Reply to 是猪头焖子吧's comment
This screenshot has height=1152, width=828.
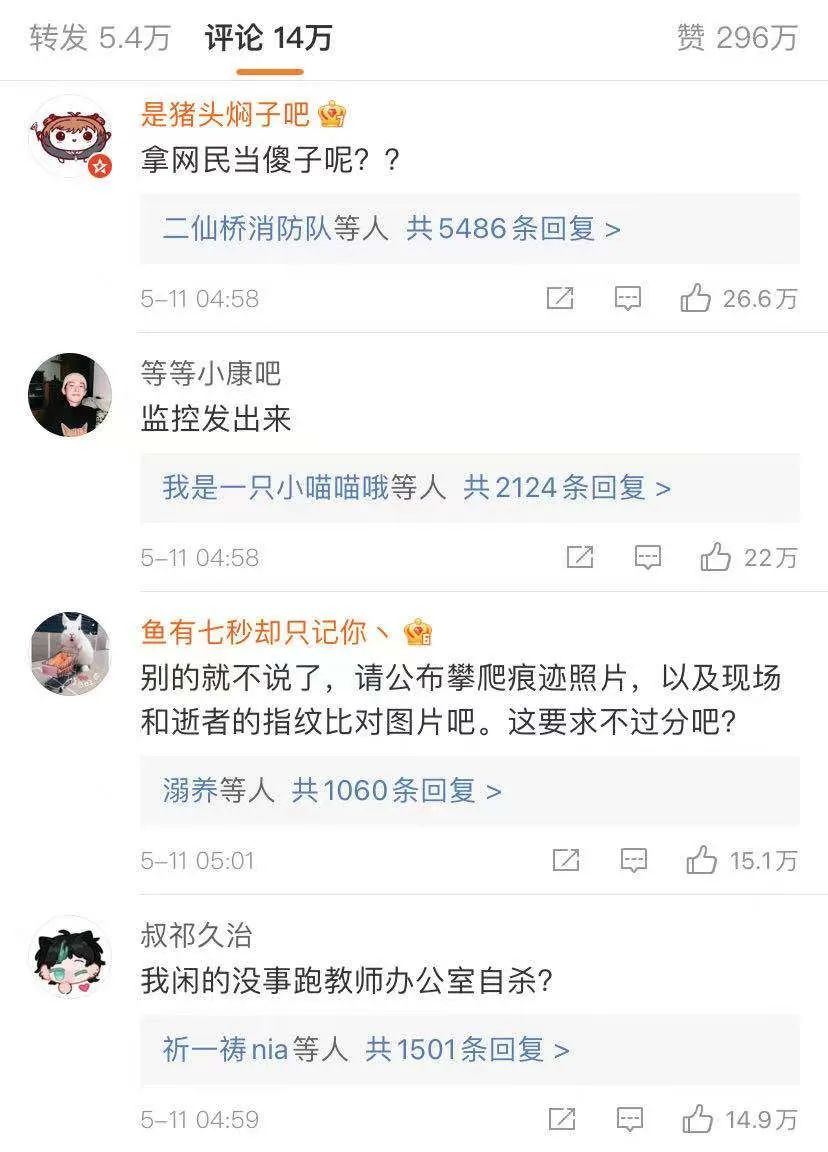tap(627, 298)
